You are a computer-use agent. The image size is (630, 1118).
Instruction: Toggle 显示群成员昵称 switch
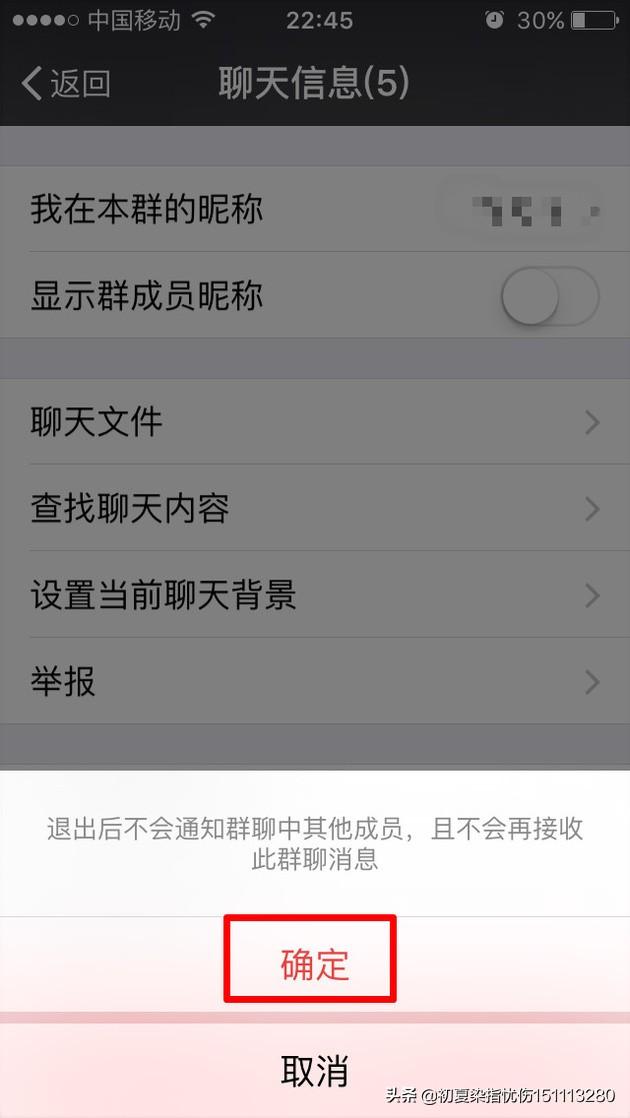coord(549,296)
